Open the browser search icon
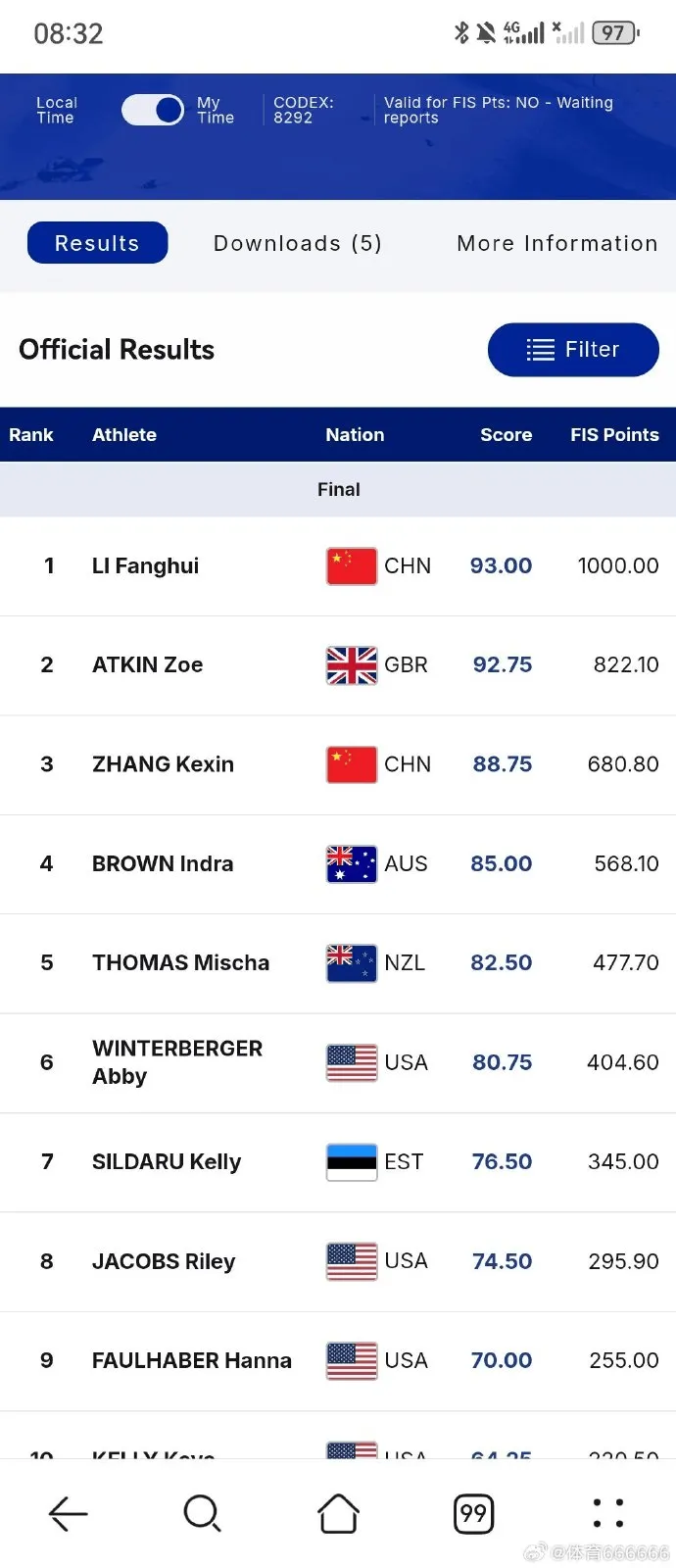Screen dimensions: 676x1568 pyautogui.click(x=203, y=1514)
